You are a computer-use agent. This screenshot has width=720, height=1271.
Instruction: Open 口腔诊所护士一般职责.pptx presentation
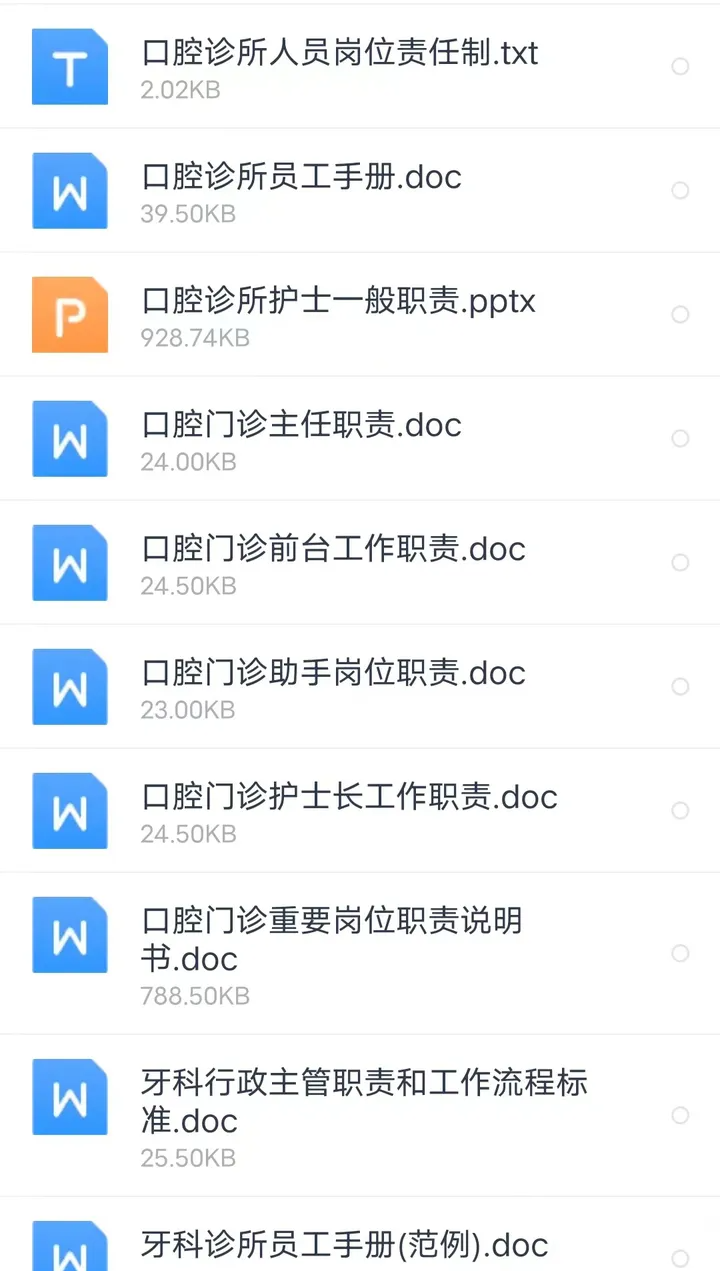click(x=360, y=315)
